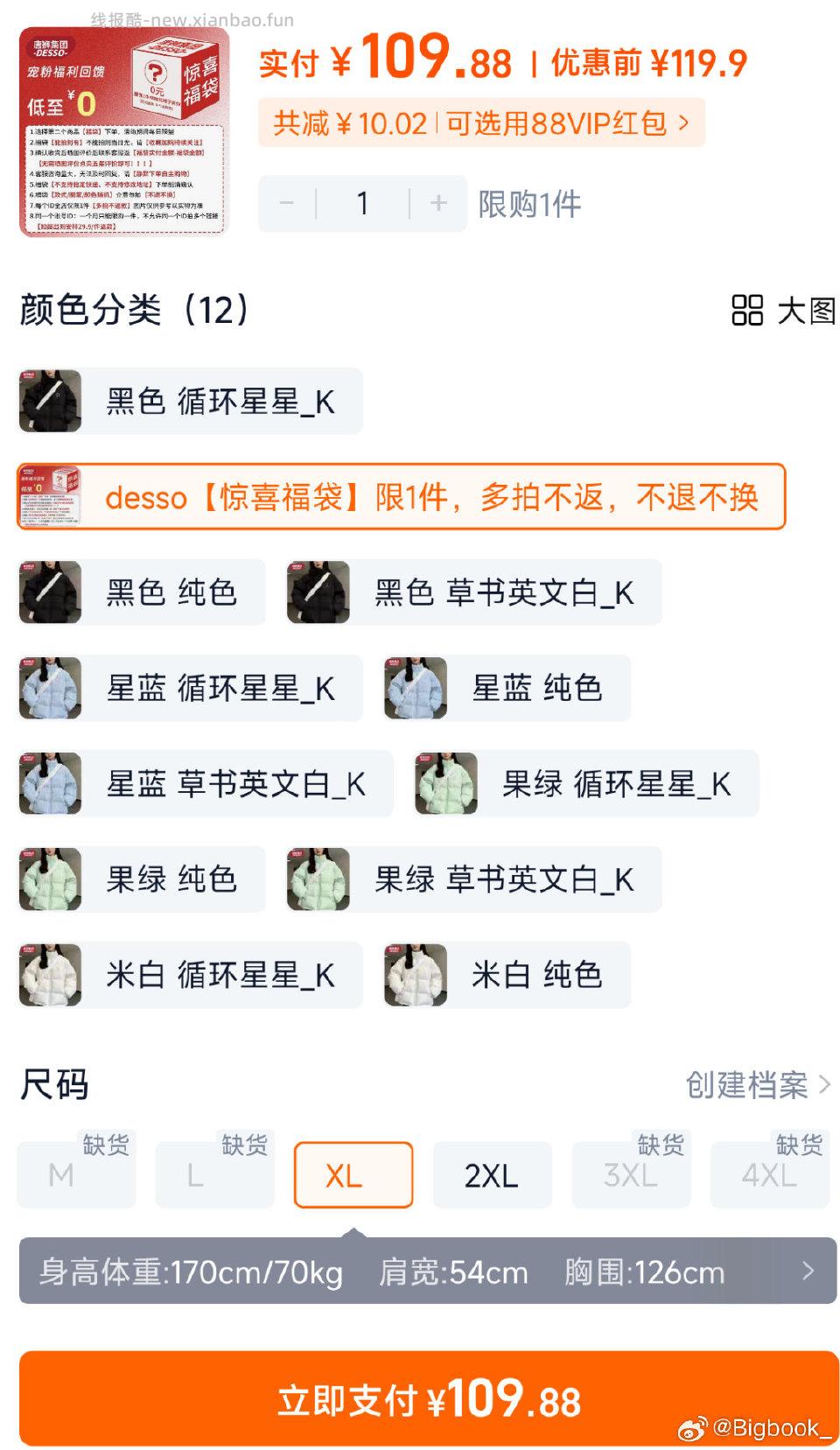The height and width of the screenshot is (1450, 840).
Task: Select the 黑色 循环星星_K color thumbnail
Action: click(x=48, y=401)
